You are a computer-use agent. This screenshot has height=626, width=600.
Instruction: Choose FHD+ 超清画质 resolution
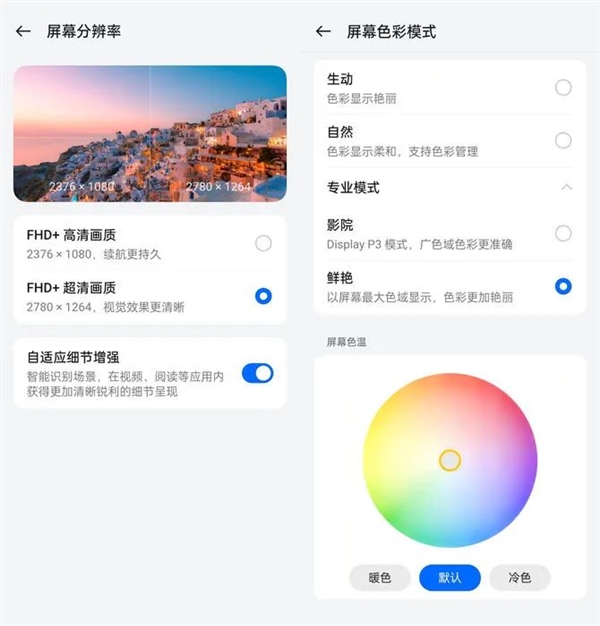coord(263,296)
